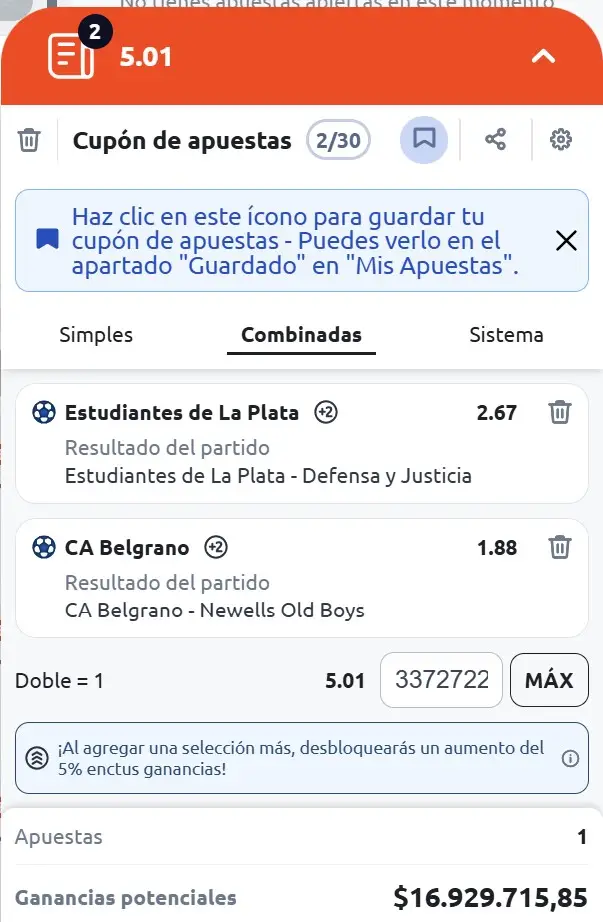Open the +2 badge next to CA Belgrano
This screenshot has height=922, width=603.
216,547
